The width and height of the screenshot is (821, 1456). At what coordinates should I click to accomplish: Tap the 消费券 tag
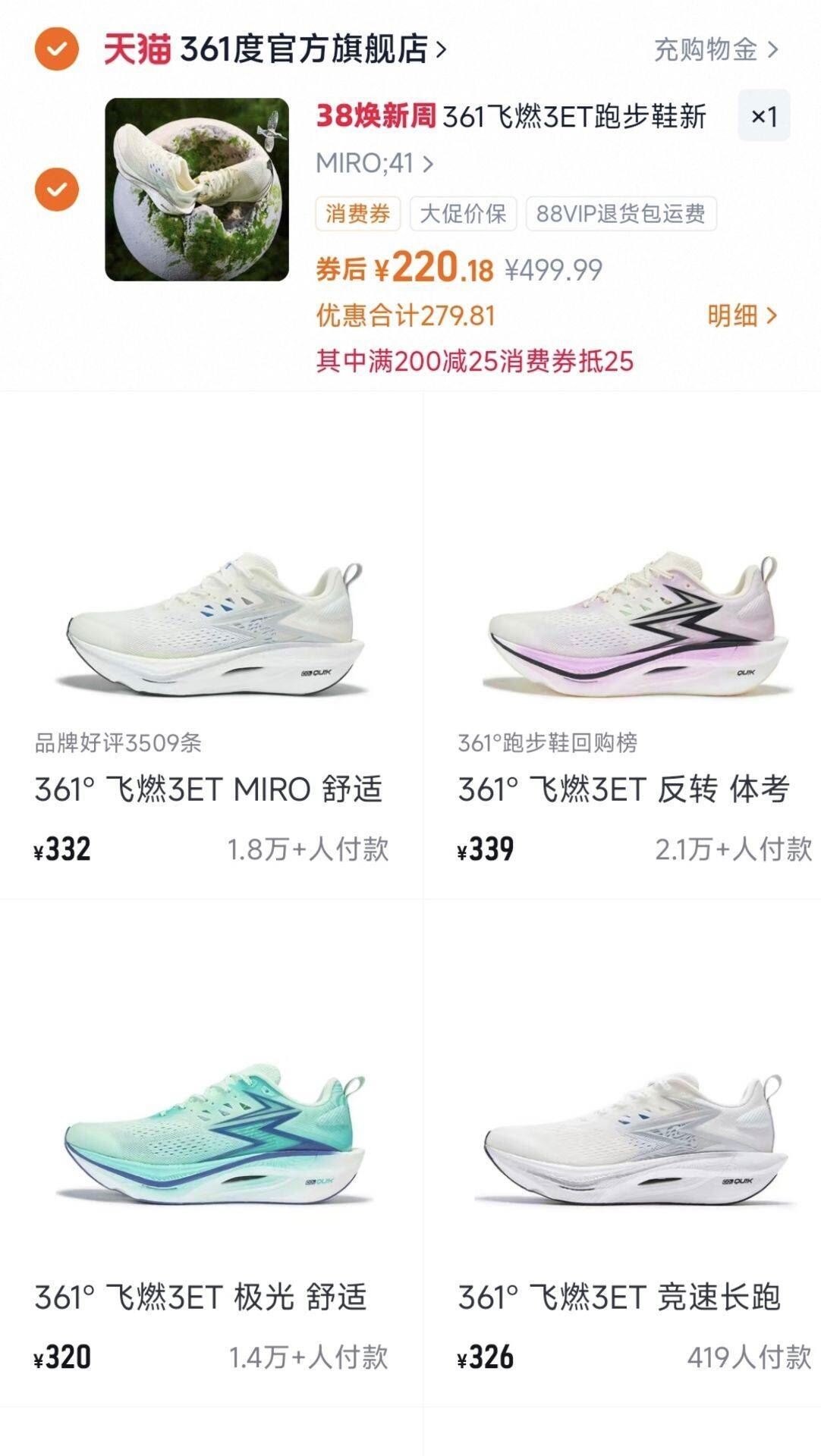357,214
